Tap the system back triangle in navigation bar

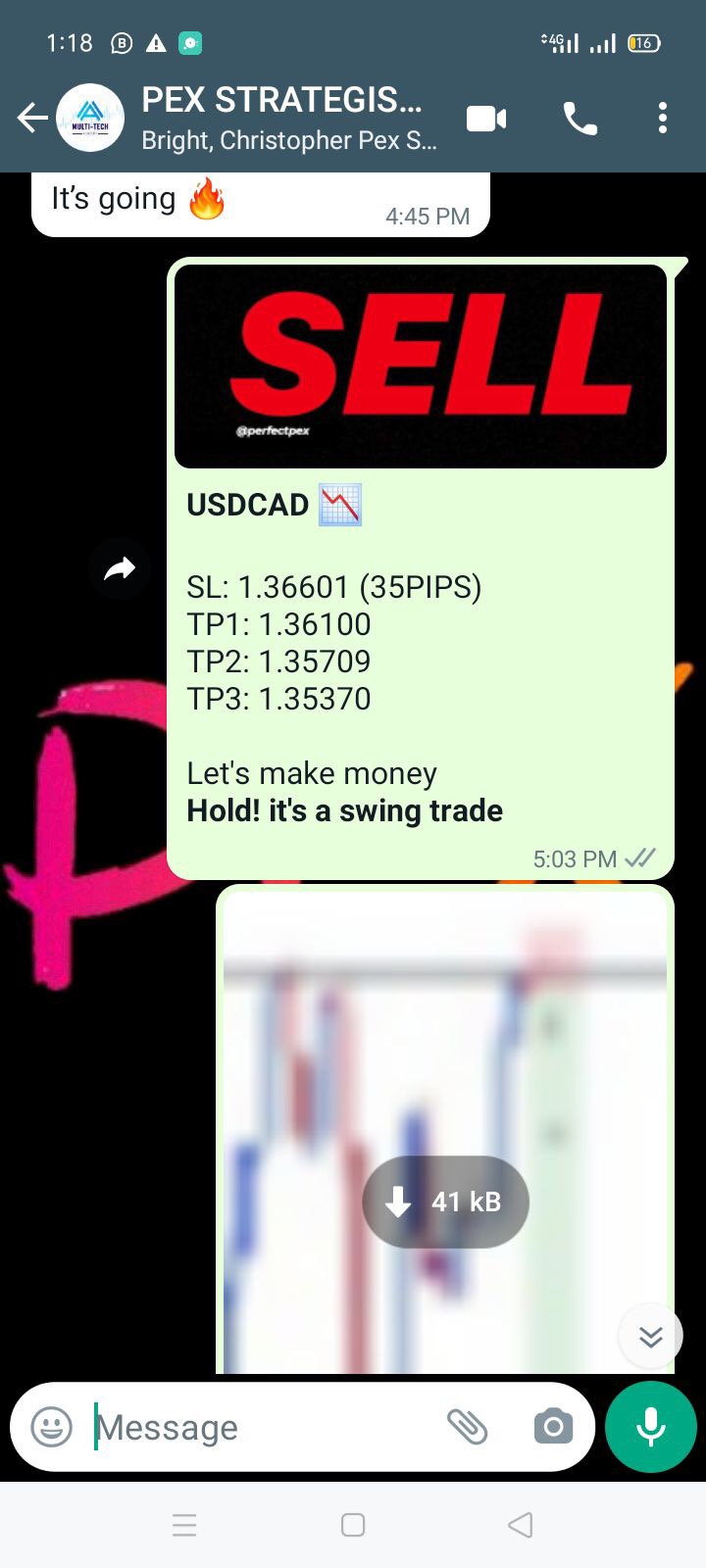[520, 1525]
